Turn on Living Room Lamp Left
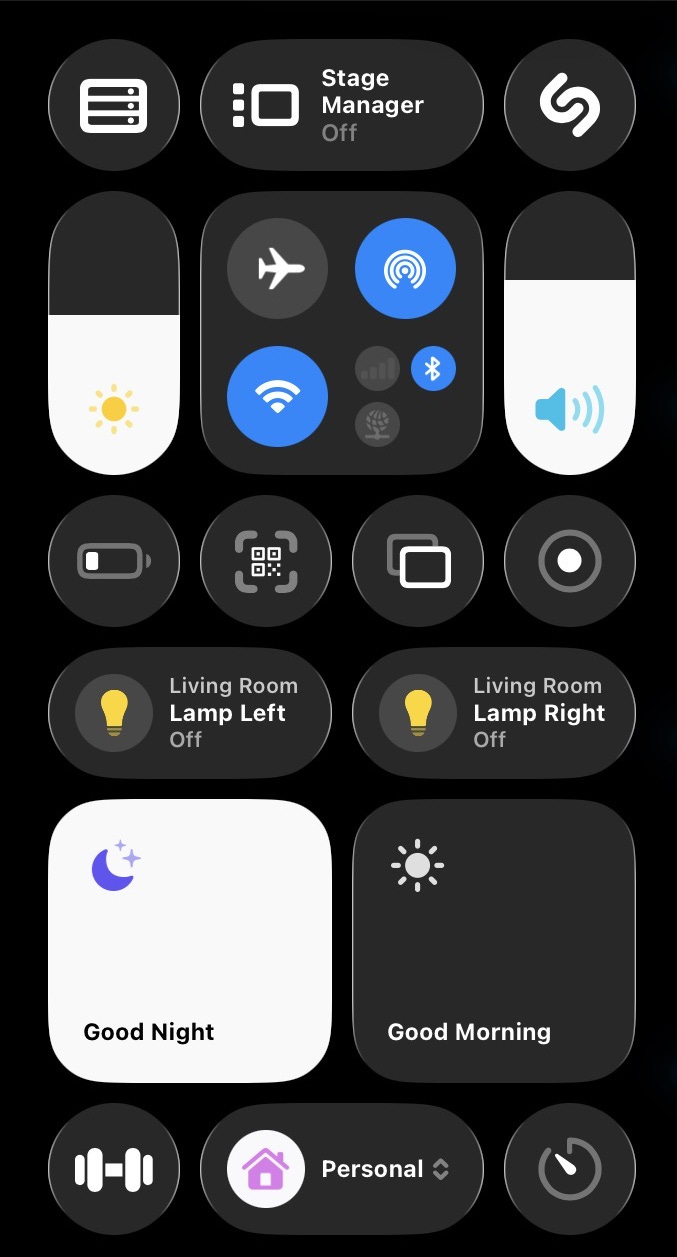677x1257 pixels. pos(190,713)
